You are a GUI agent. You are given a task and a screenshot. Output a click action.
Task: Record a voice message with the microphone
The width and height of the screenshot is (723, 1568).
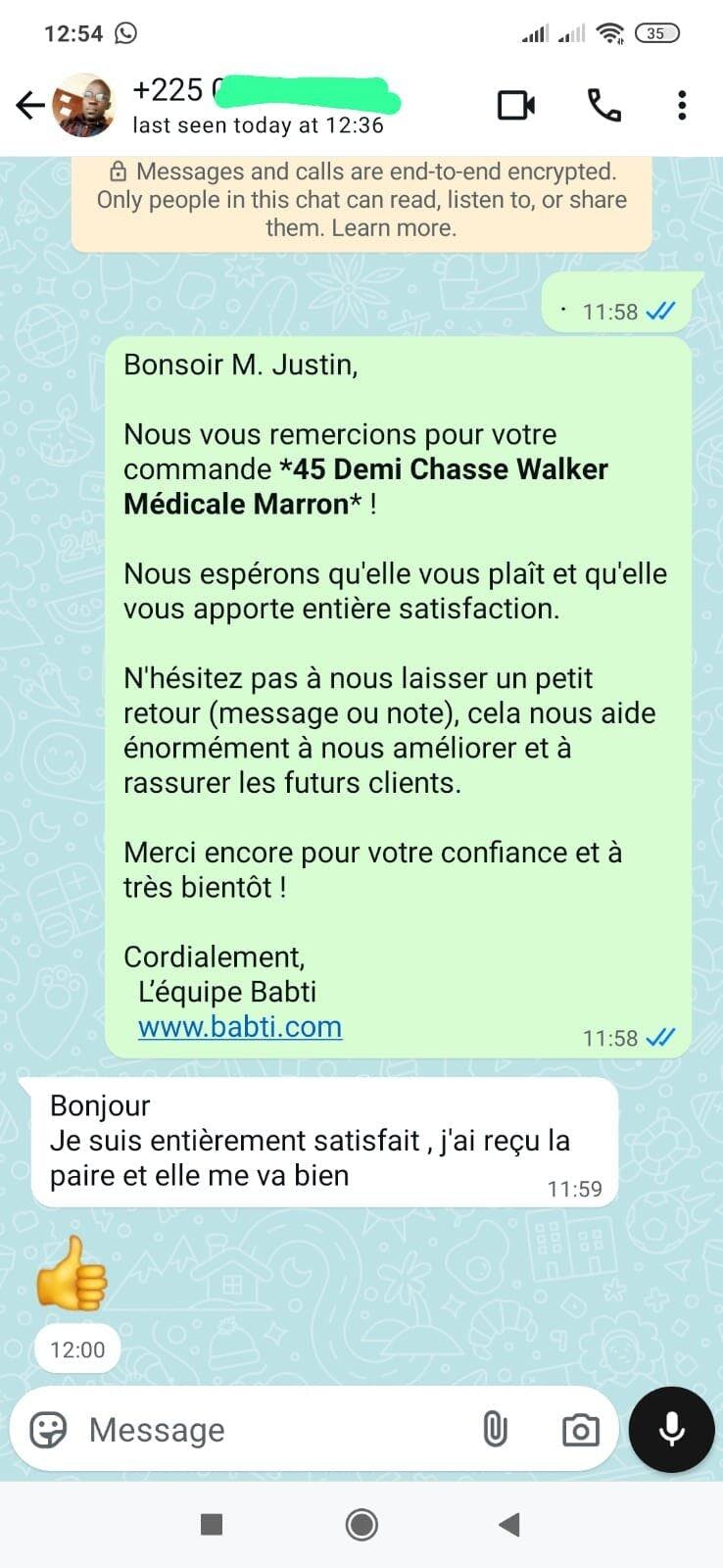pos(672,1430)
